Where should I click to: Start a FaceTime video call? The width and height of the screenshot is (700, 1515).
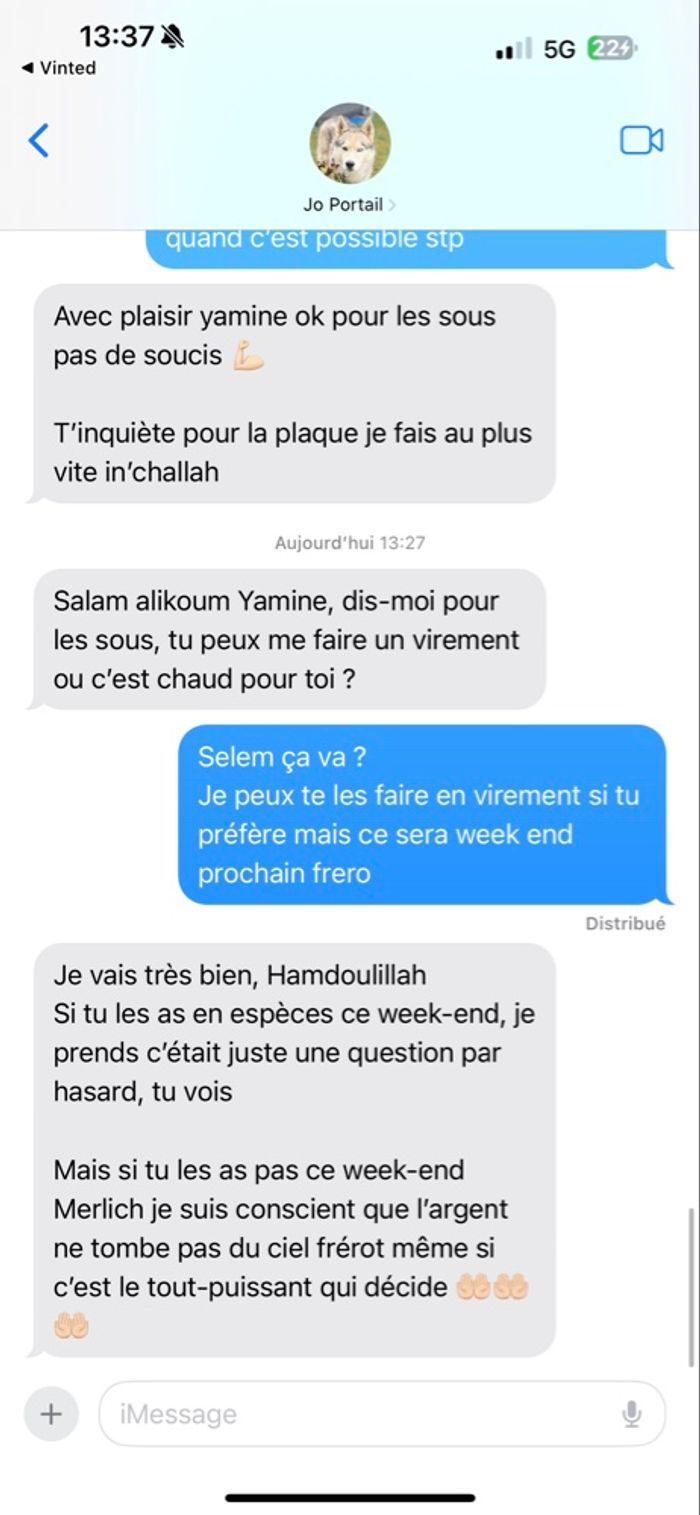pos(641,141)
